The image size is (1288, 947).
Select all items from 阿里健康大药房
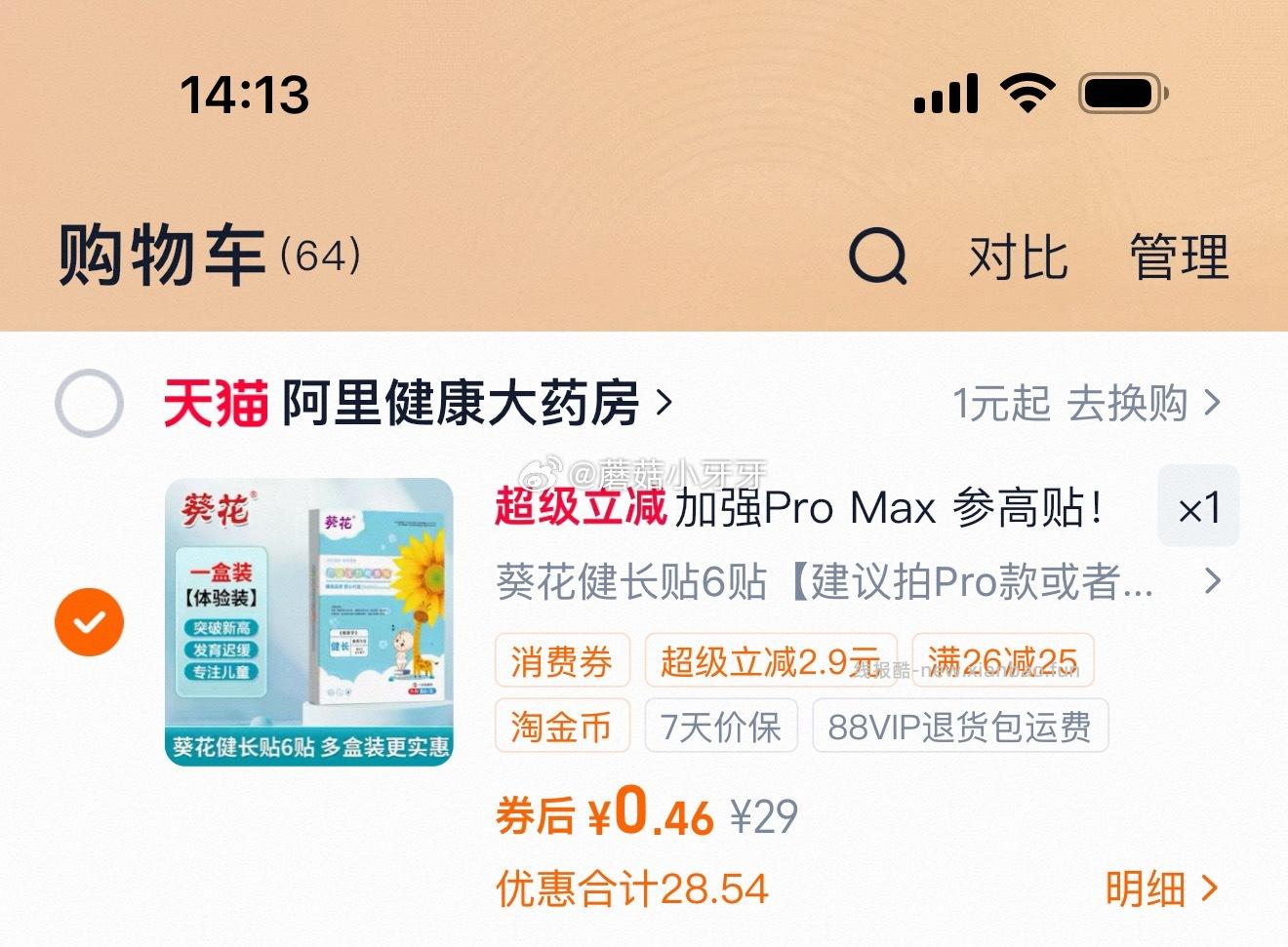[89, 403]
